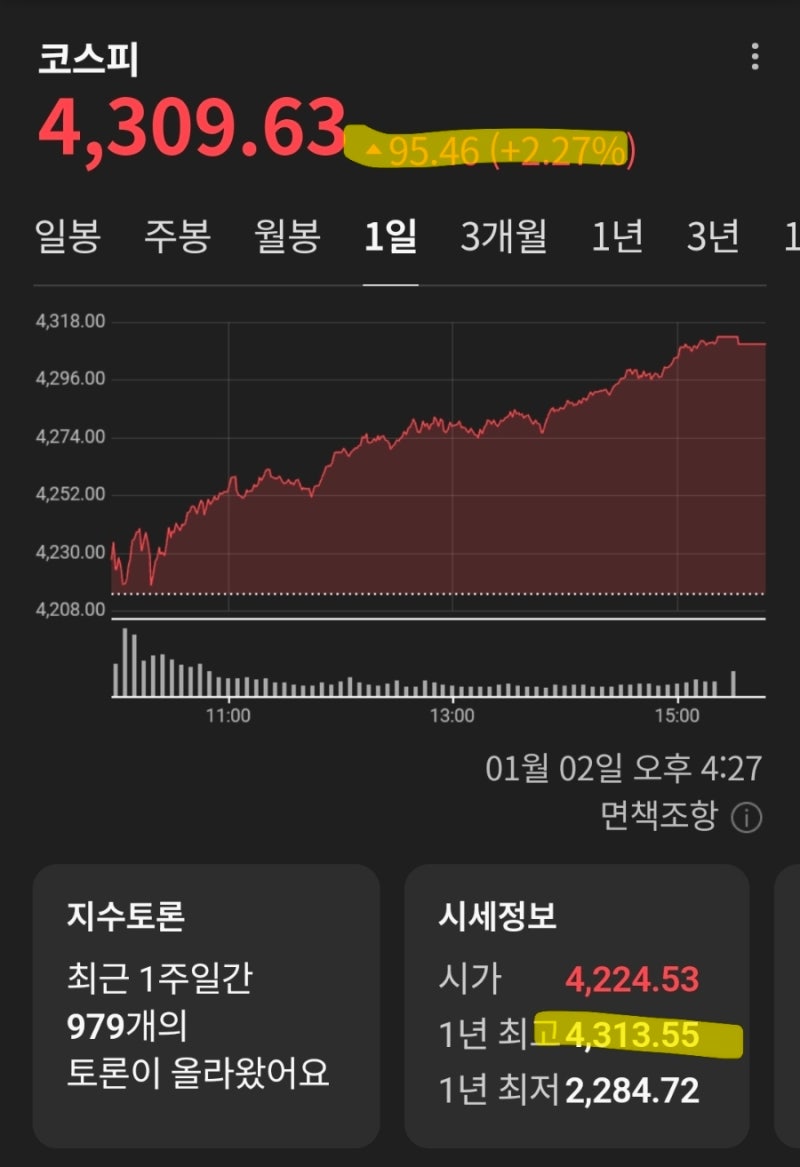This screenshot has height=1167, width=800.
Task: Switch to the 일봉 chart tab
Action: point(67,237)
